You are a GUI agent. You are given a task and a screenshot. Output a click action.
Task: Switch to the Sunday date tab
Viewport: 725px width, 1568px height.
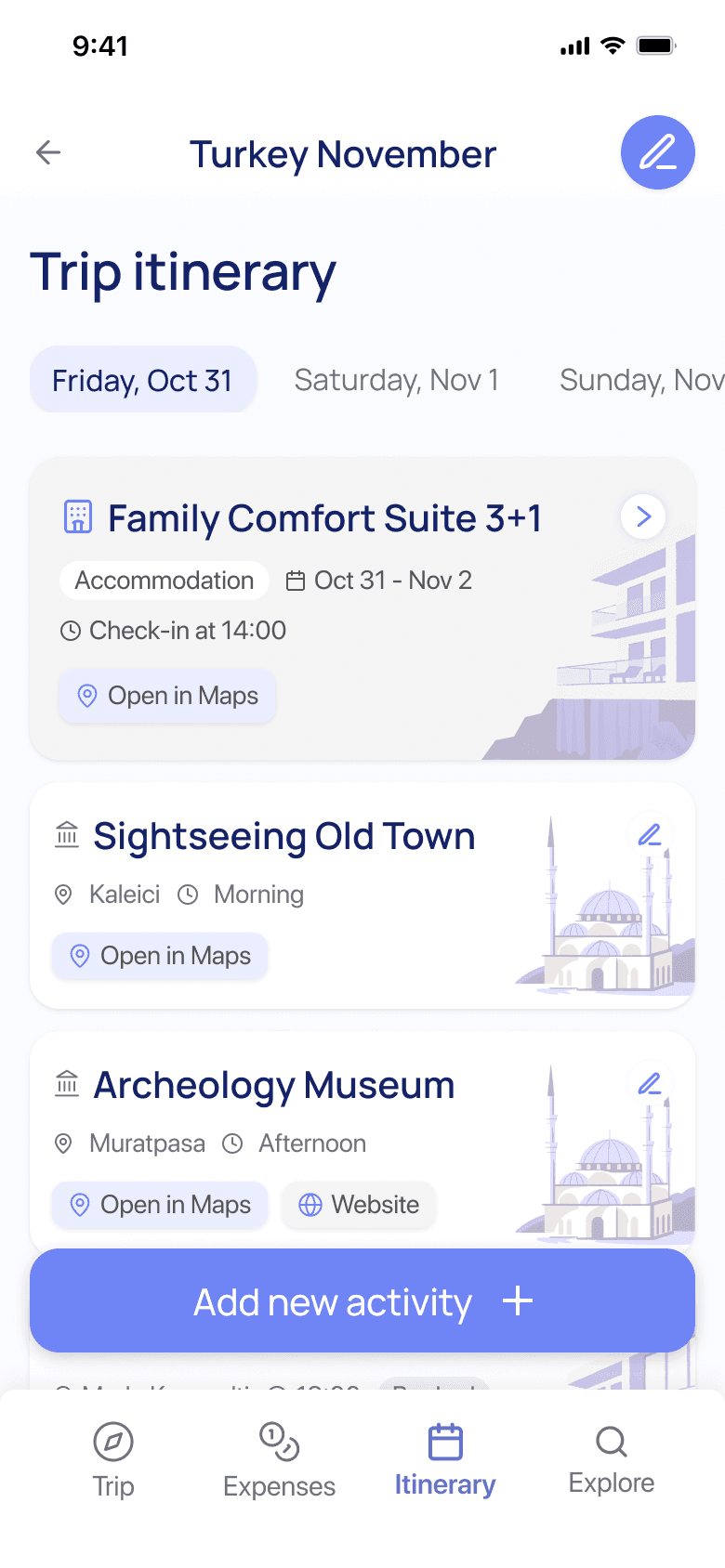click(x=640, y=380)
